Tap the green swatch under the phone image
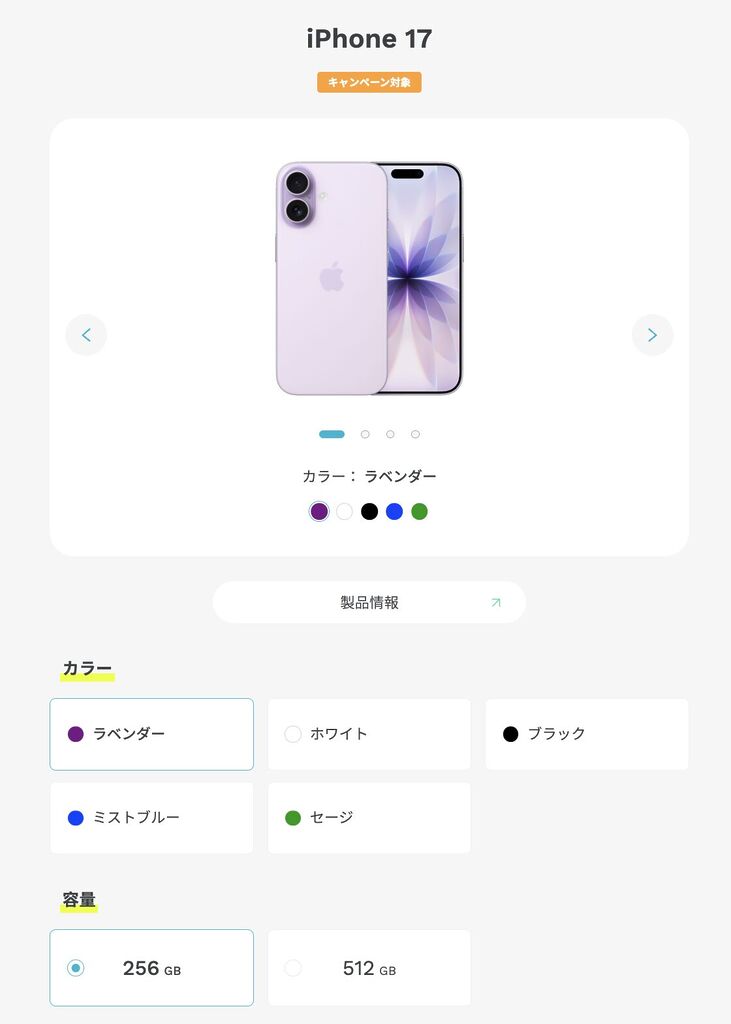Viewport: 731px width, 1024px height. (x=419, y=511)
